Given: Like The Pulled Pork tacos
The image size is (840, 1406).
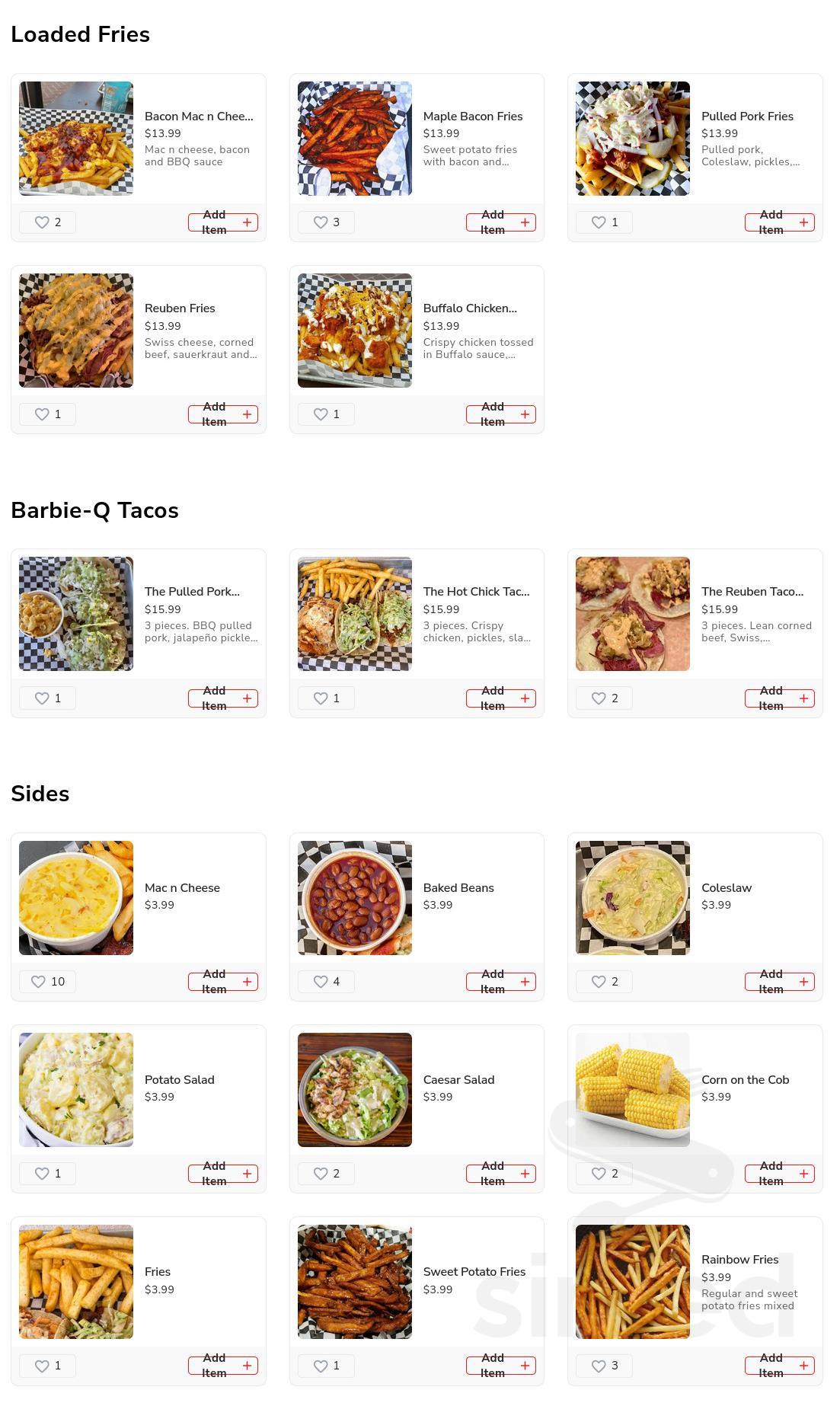Looking at the screenshot, I should [x=47, y=698].
